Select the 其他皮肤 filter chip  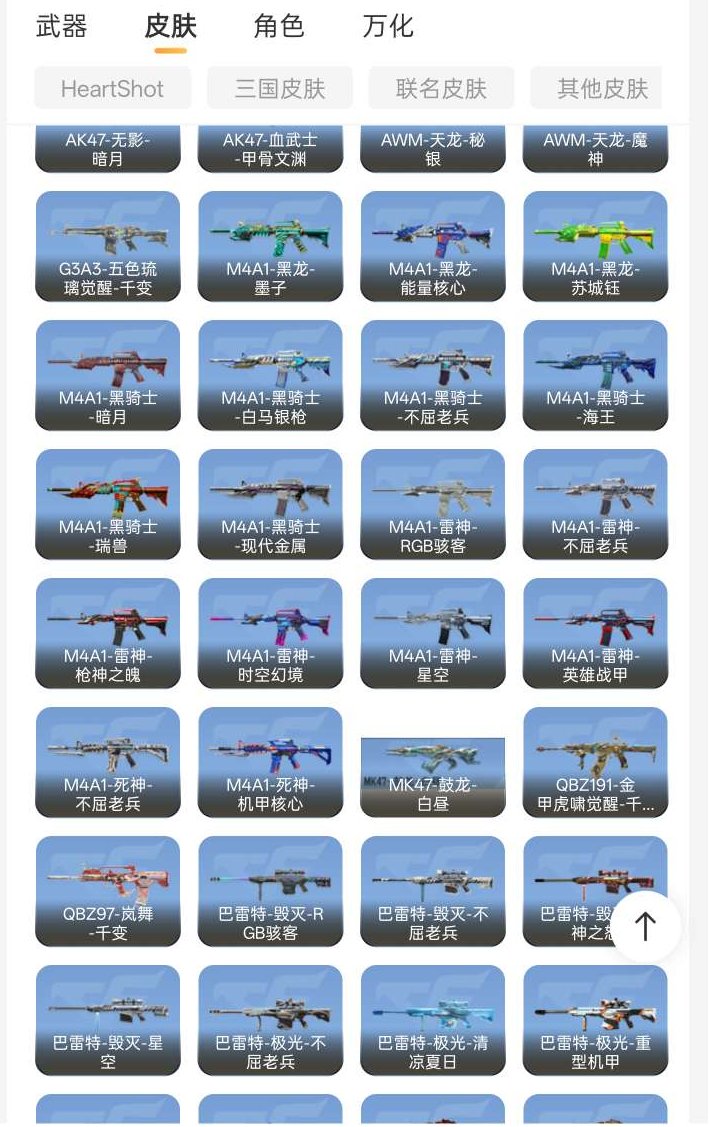click(598, 89)
